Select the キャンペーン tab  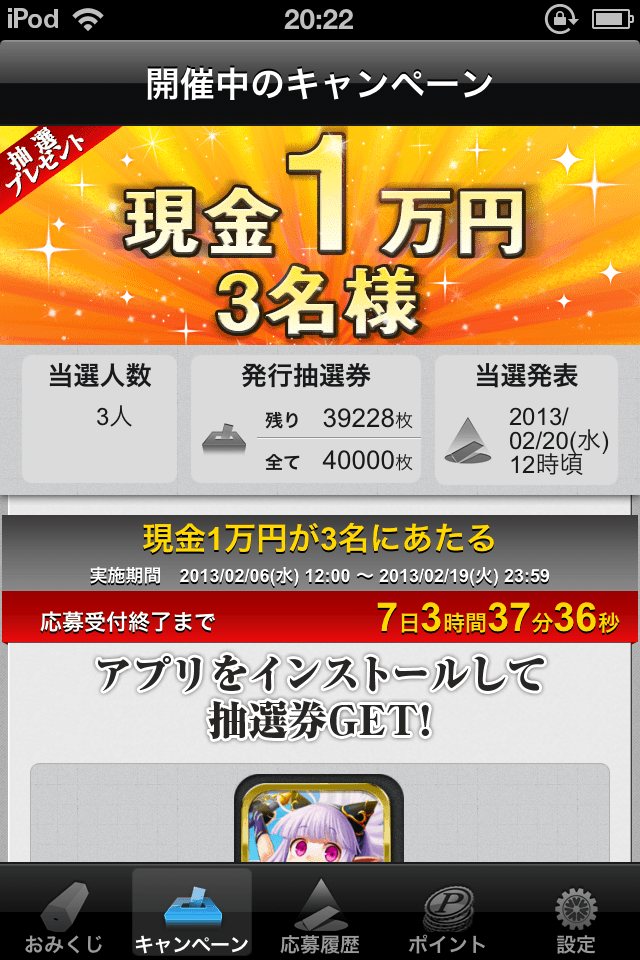(192, 915)
